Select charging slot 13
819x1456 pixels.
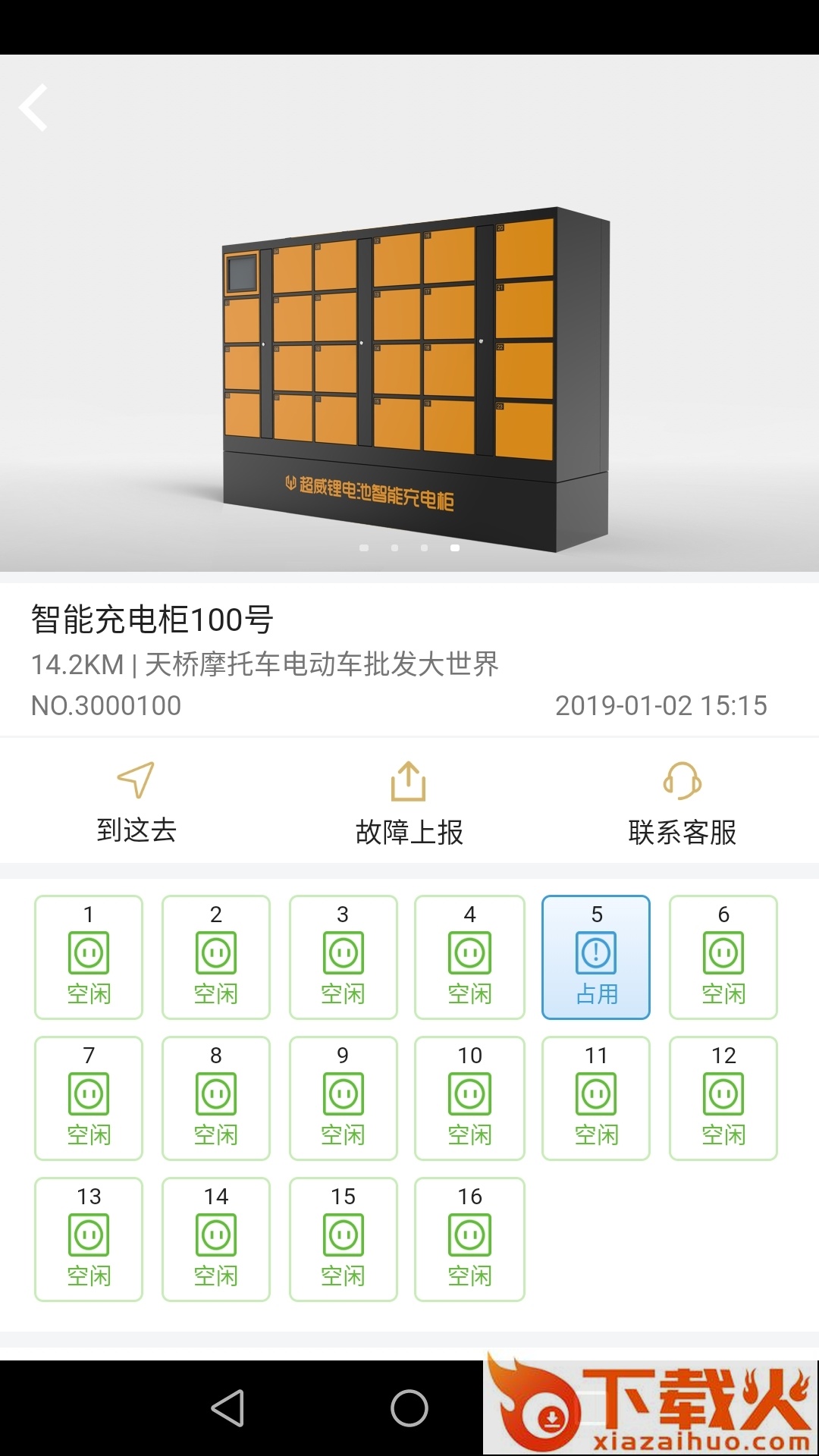tap(89, 1239)
